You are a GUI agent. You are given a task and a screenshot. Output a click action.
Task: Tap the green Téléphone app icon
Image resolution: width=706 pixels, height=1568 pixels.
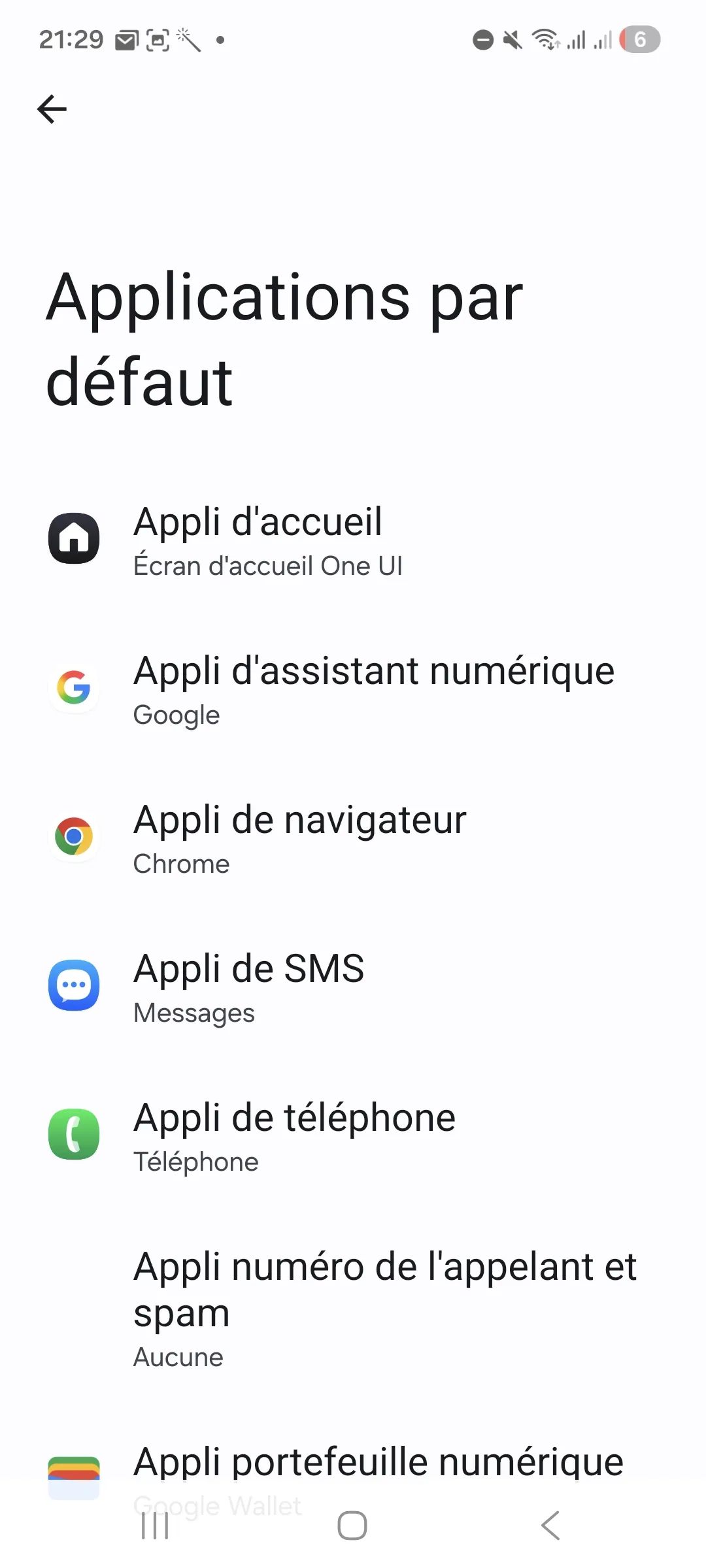coord(73,1135)
